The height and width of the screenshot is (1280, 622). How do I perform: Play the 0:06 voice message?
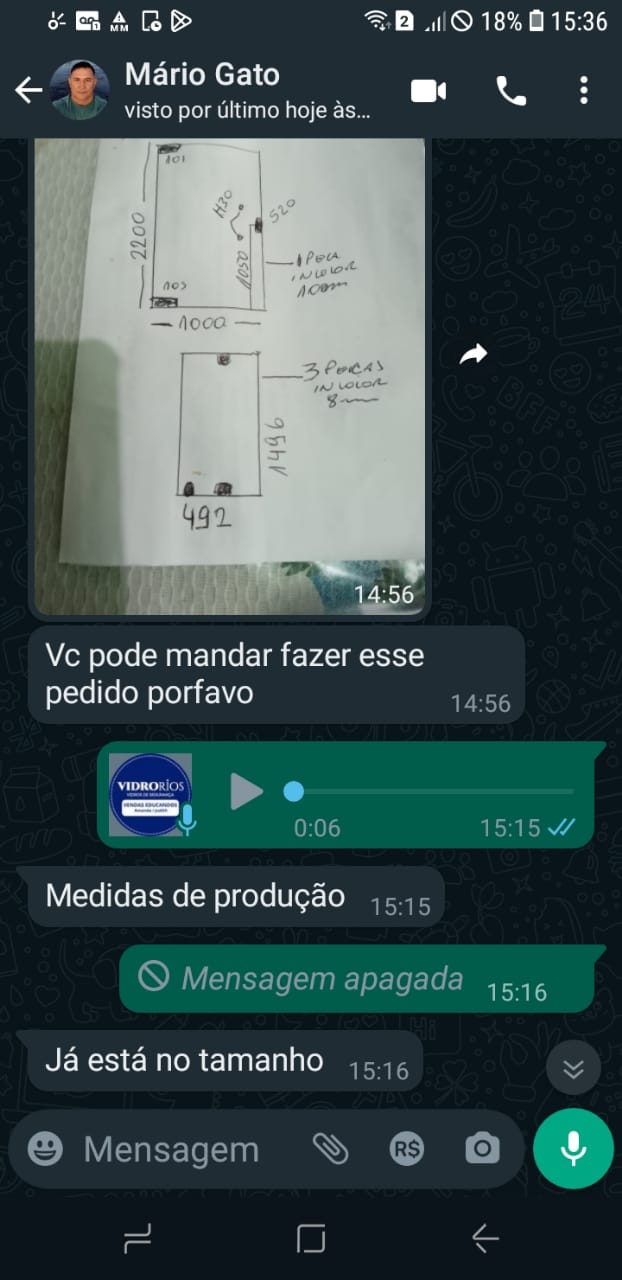click(246, 792)
